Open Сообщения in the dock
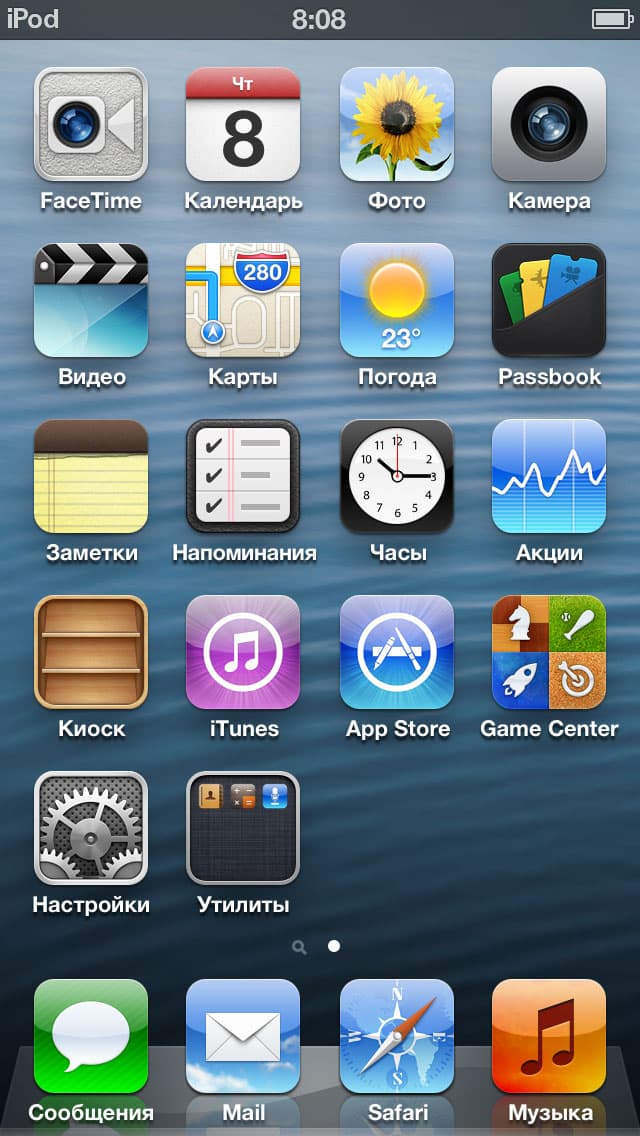Viewport: 640px width, 1136px height. [91, 1036]
